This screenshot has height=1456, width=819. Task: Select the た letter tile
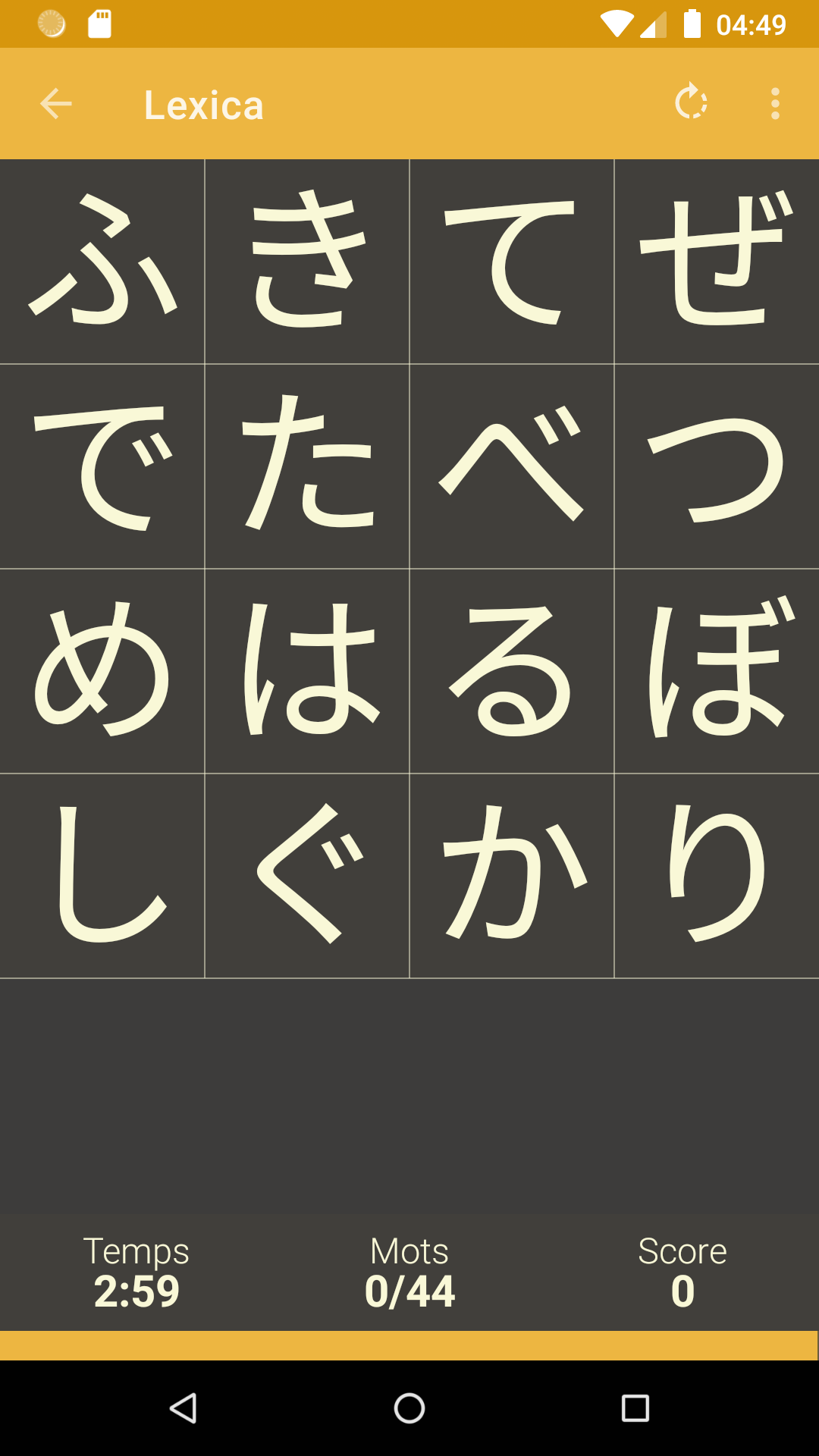[307, 466]
